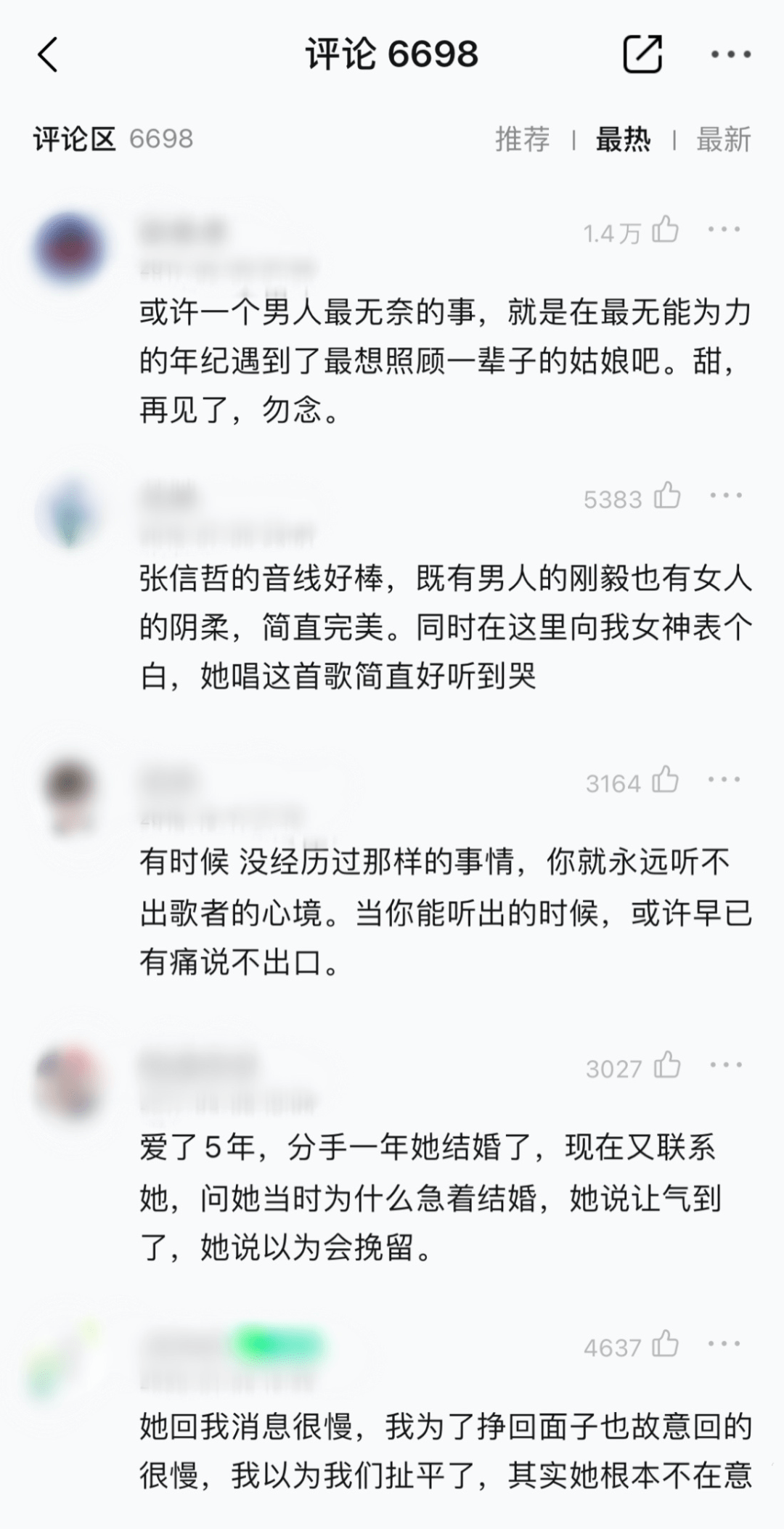This screenshot has height=1529, width=784.
Task: Switch to the 最新 sorting tab
Action: click(723, 139)
